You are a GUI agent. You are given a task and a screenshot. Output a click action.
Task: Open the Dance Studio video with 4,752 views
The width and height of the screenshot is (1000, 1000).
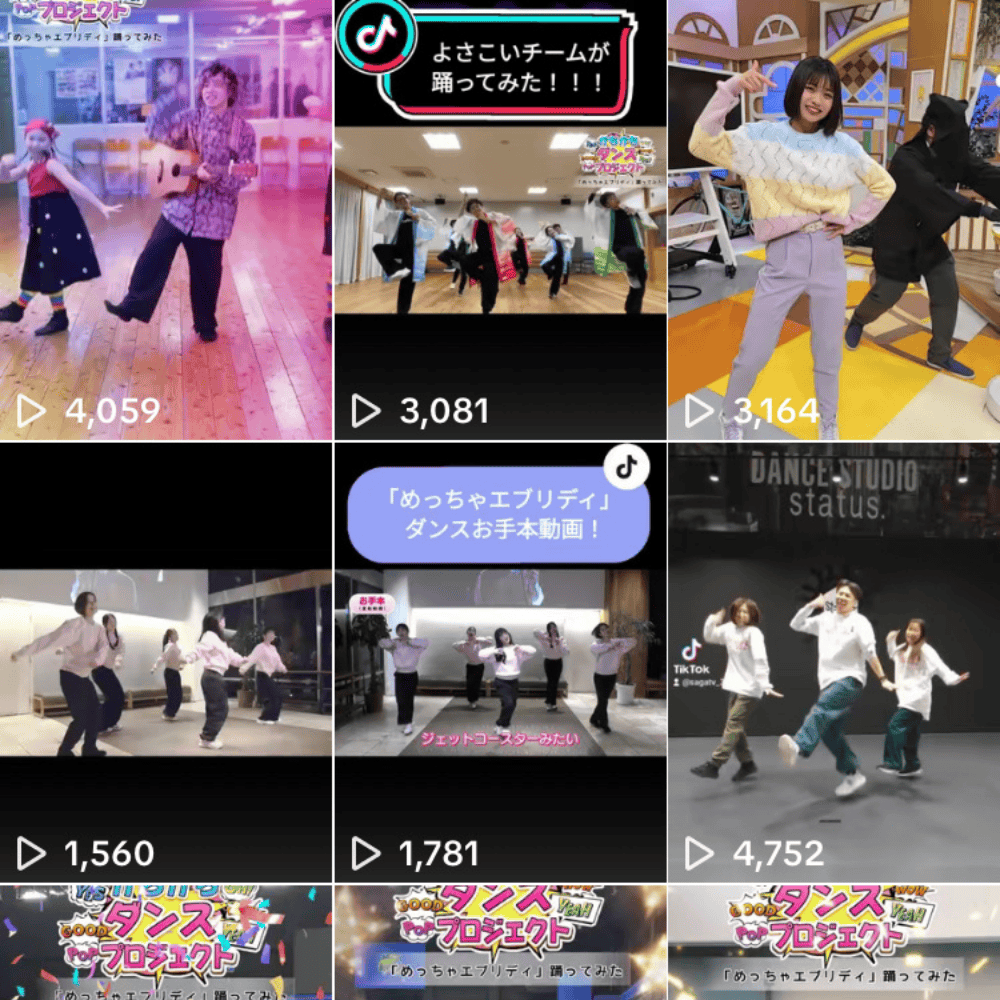click(x=834, y=662)
